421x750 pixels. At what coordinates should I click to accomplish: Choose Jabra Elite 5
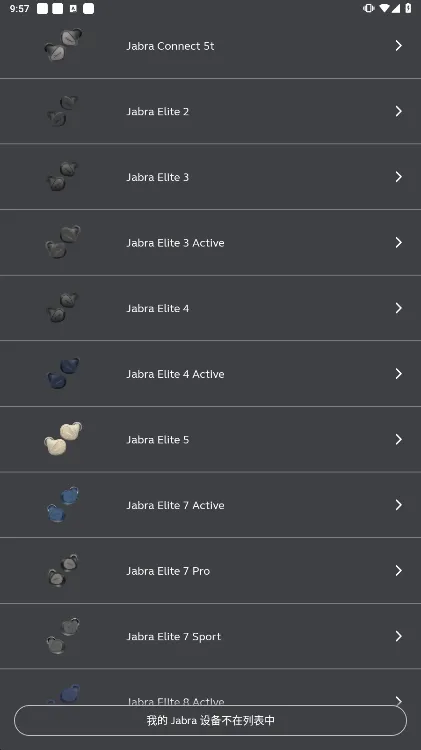pyautogui.click(x=210, y=439)
